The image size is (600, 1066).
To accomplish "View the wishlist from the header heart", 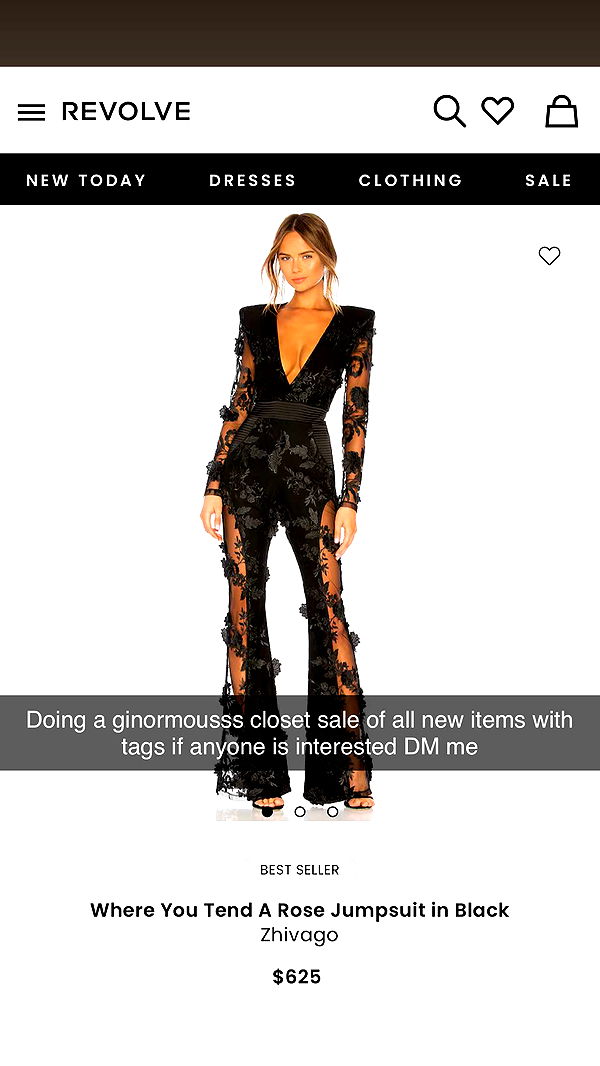I will tap(497, 111).
